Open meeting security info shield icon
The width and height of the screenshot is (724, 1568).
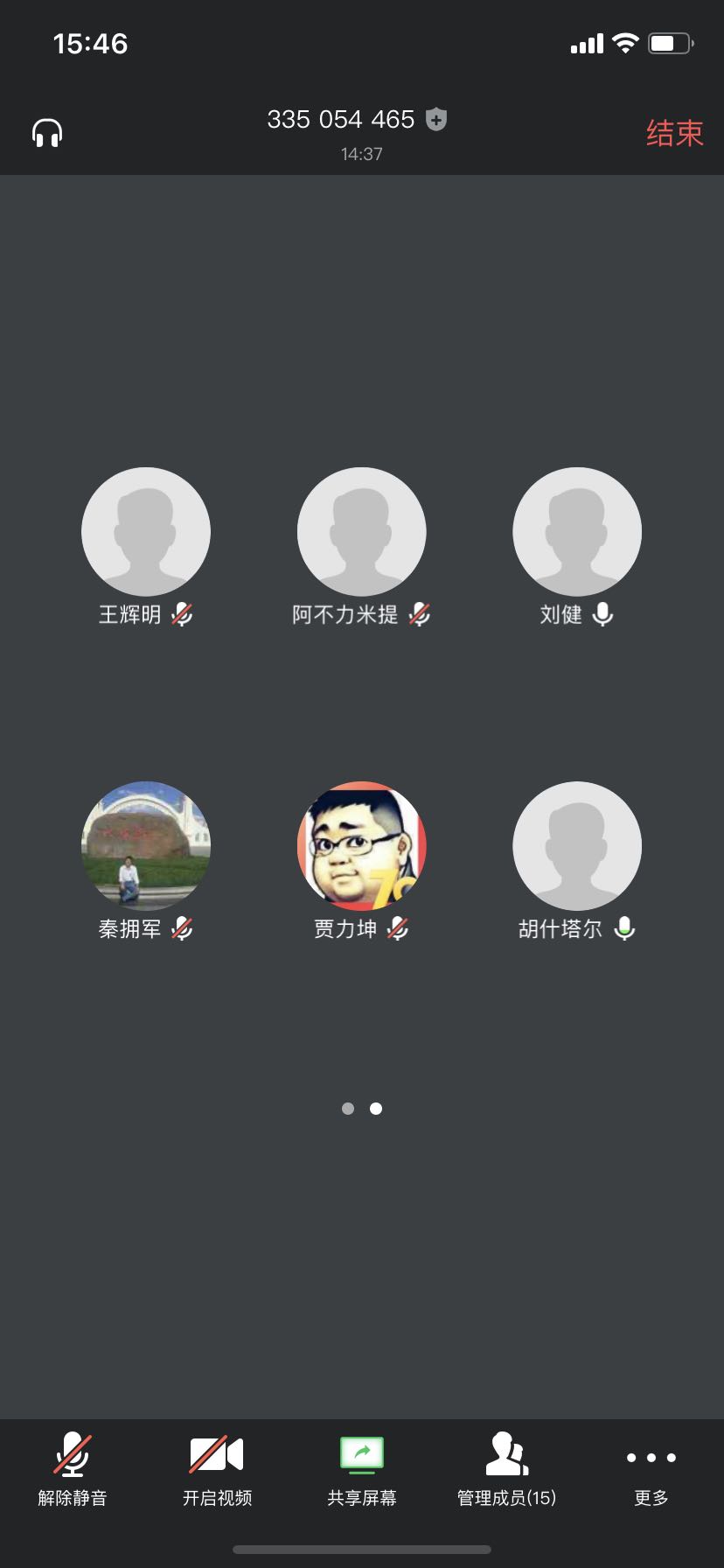(x=436, y=119)
